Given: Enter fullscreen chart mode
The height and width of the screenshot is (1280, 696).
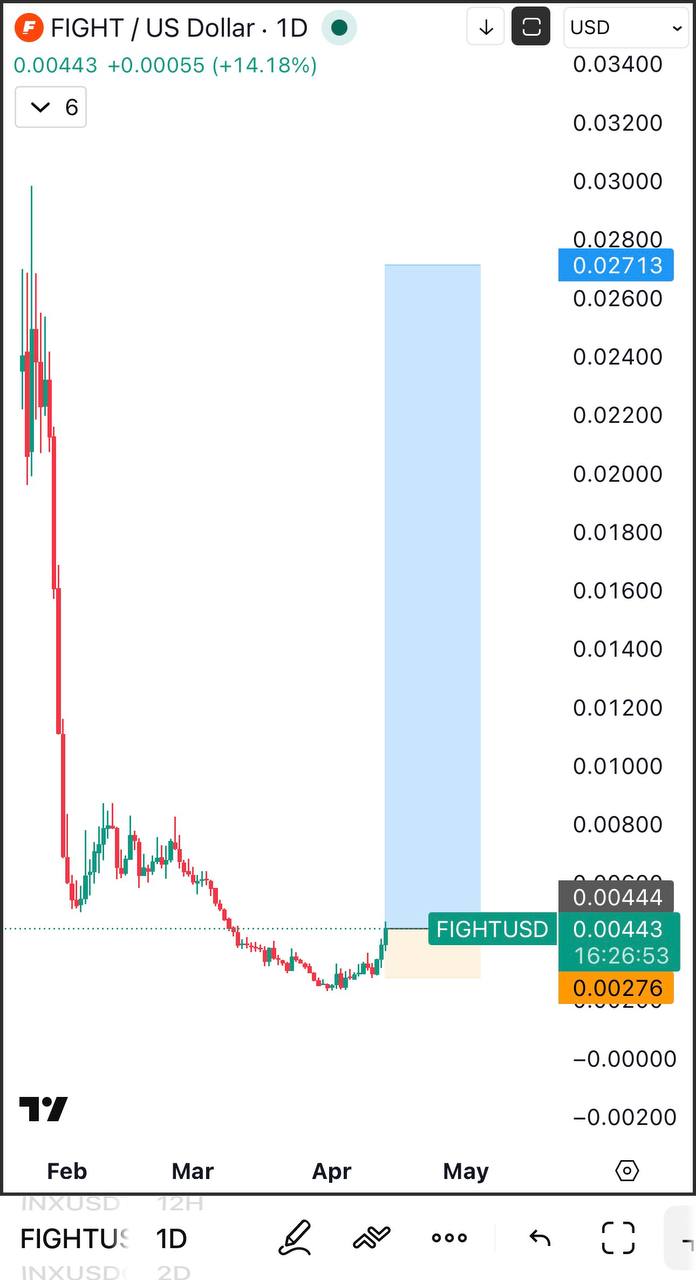Looking at the screenshot, I should pyautogui.click(x=618, y=1238).
